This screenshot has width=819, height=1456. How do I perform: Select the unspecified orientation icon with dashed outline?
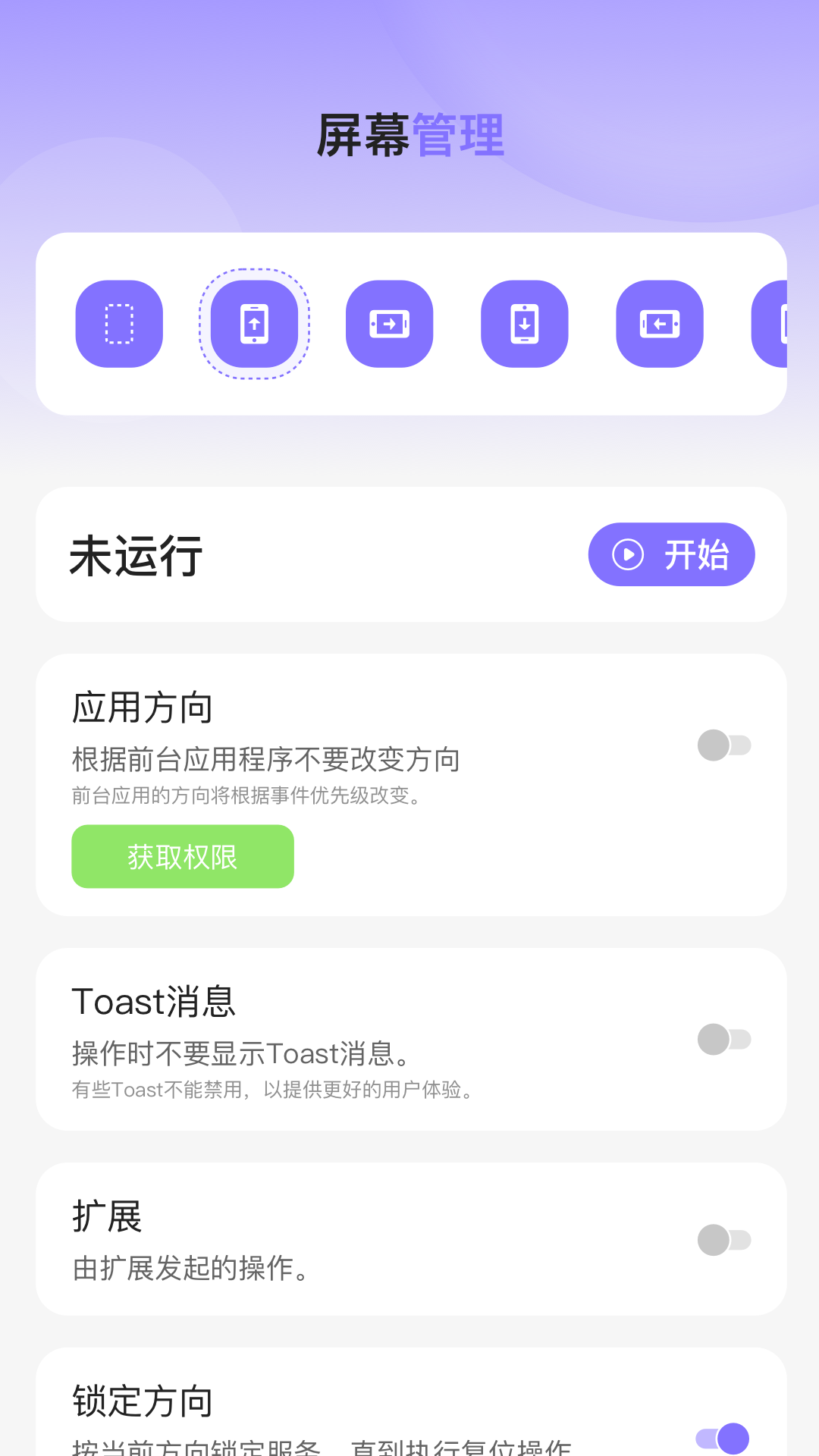(119, 324)
